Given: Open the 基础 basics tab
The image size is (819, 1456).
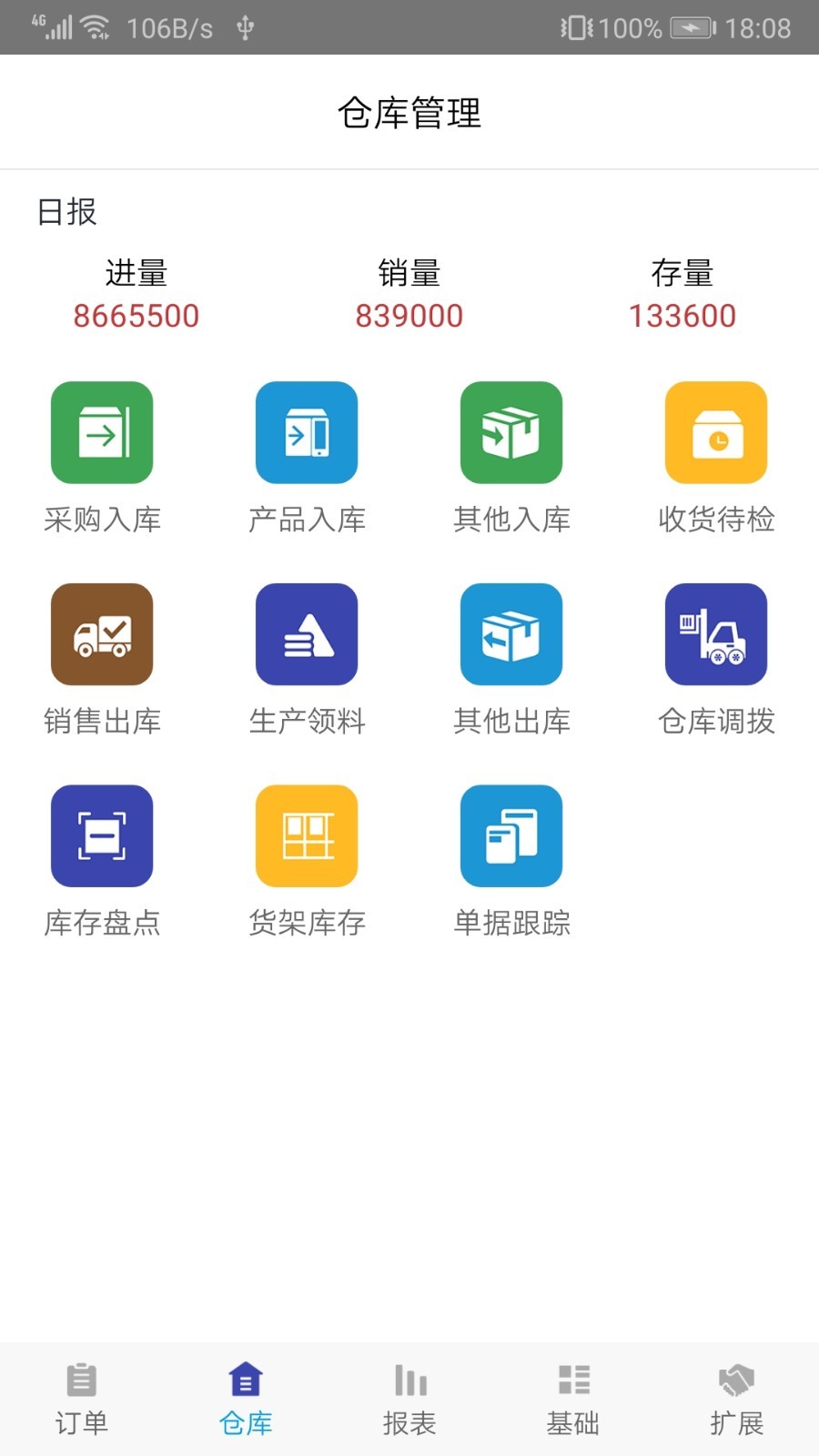Looking at the screenshot, I should pyautogui.click(x=573, y=1399).
